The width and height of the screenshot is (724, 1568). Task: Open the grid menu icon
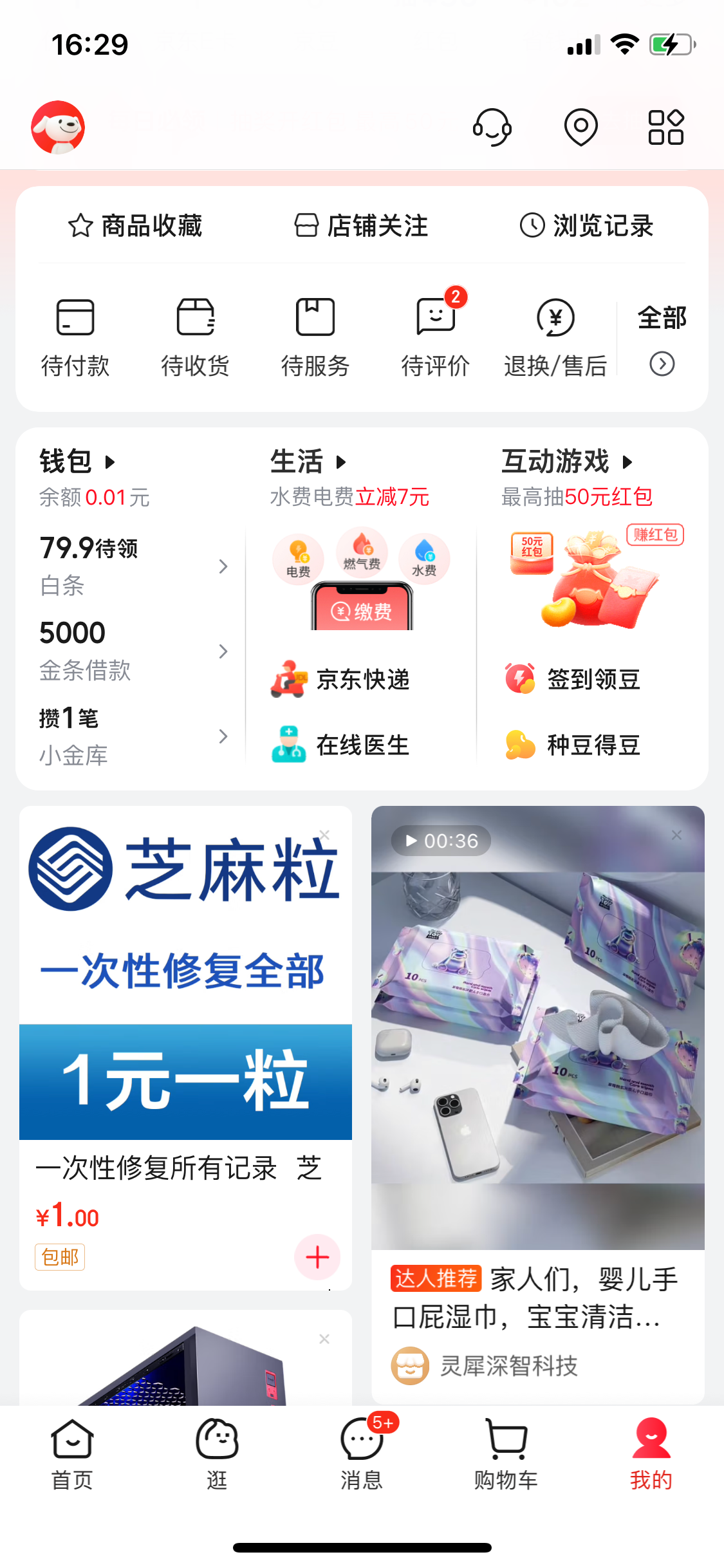pos(665,127)
